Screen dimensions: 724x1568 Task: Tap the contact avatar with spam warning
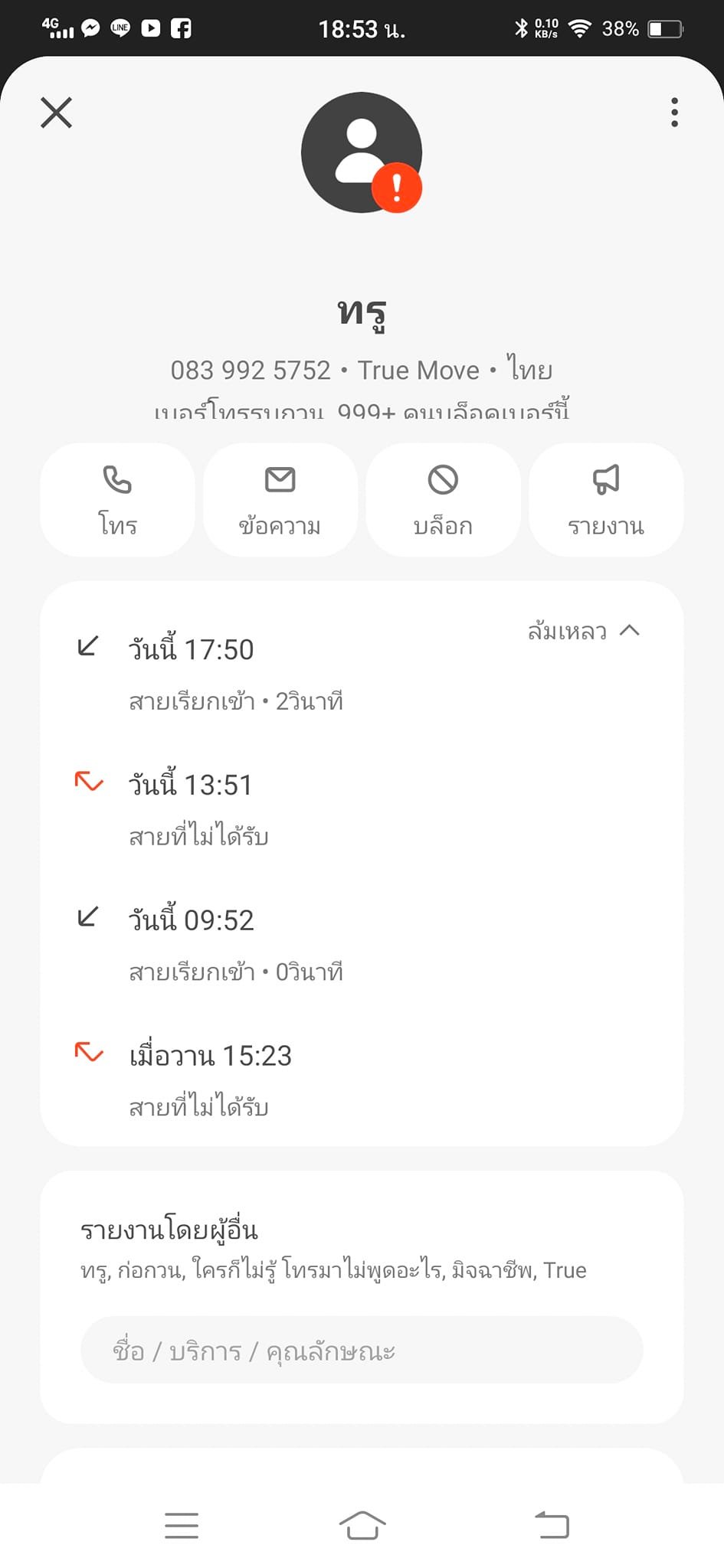click(x=362, y=152)
